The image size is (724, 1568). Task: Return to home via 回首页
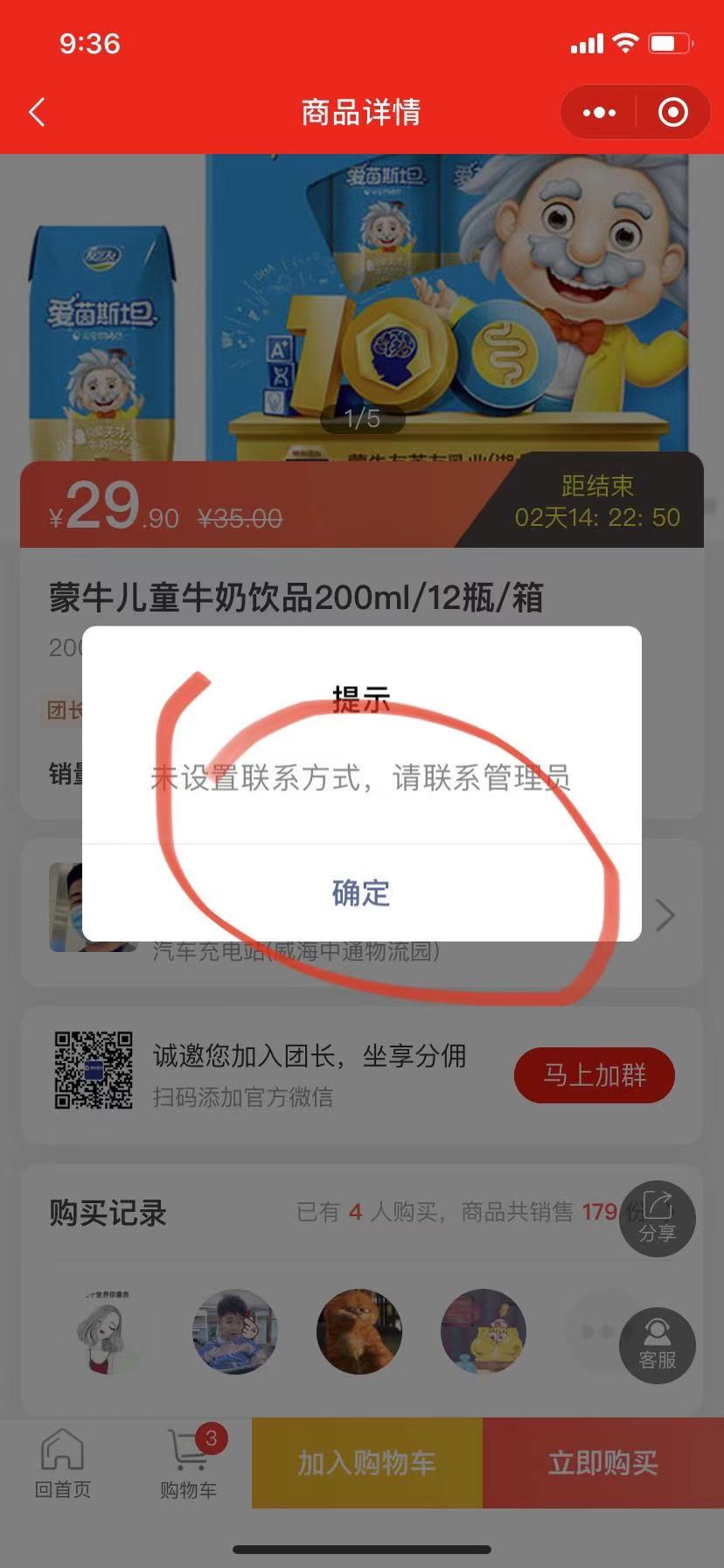pyautogui.click(x=62, y=1465)
